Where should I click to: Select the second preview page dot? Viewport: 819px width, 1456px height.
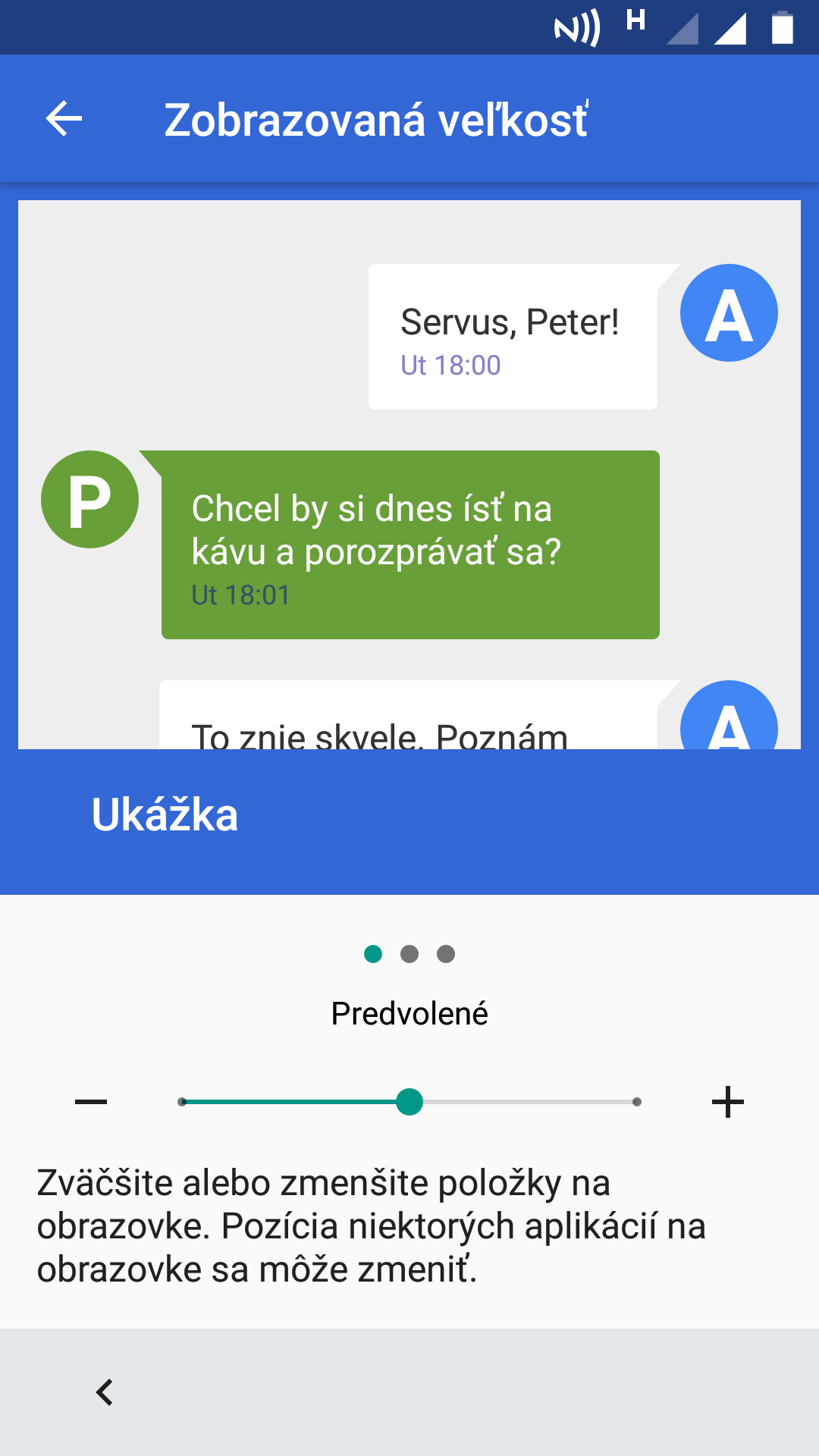409,954
